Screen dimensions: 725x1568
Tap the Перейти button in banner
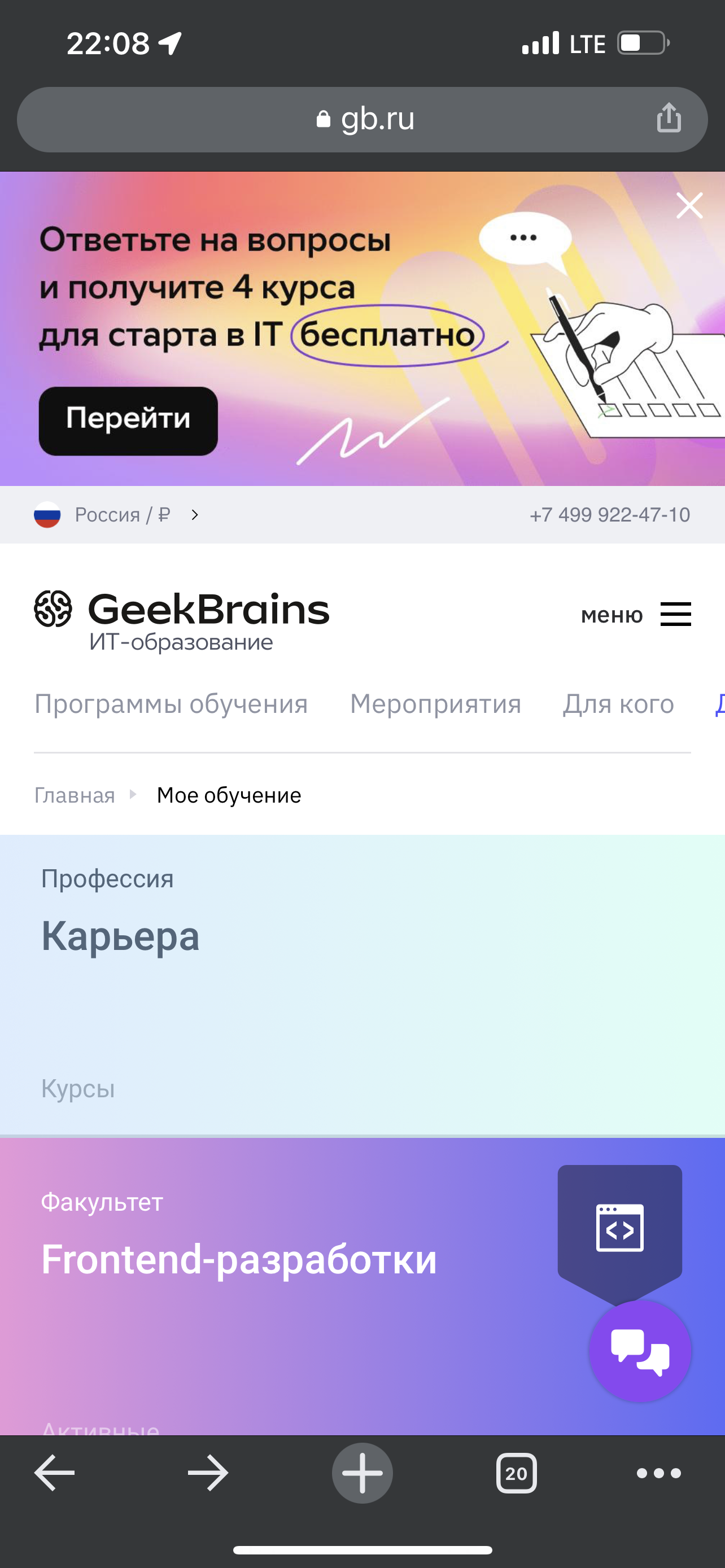[x=128, y=421]
